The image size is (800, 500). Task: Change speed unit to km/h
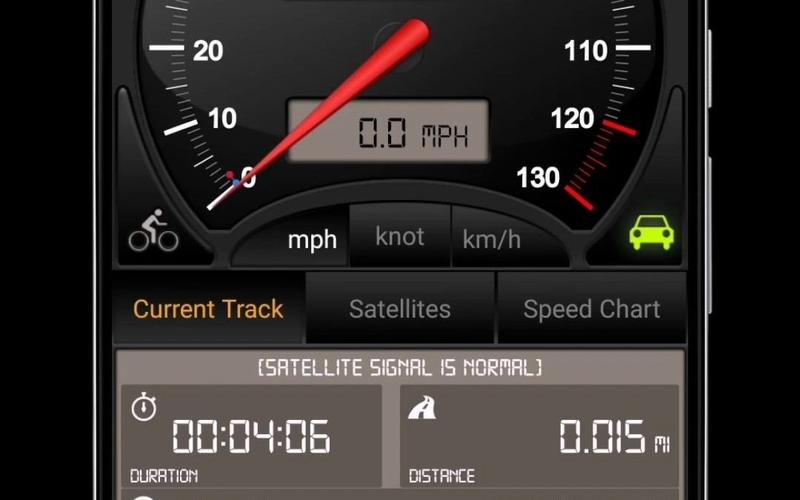(x=491, y=240)
